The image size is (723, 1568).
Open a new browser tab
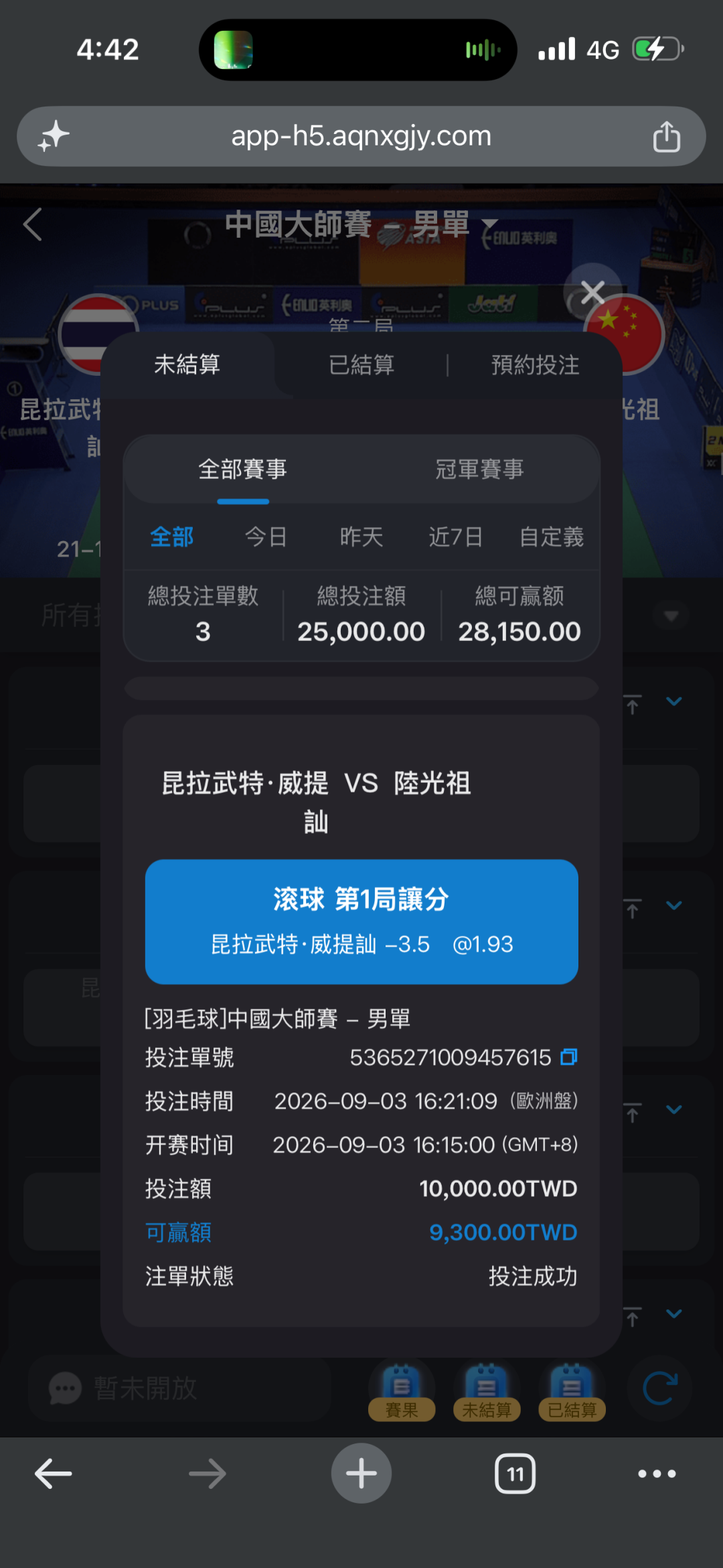pos(361,1473)
